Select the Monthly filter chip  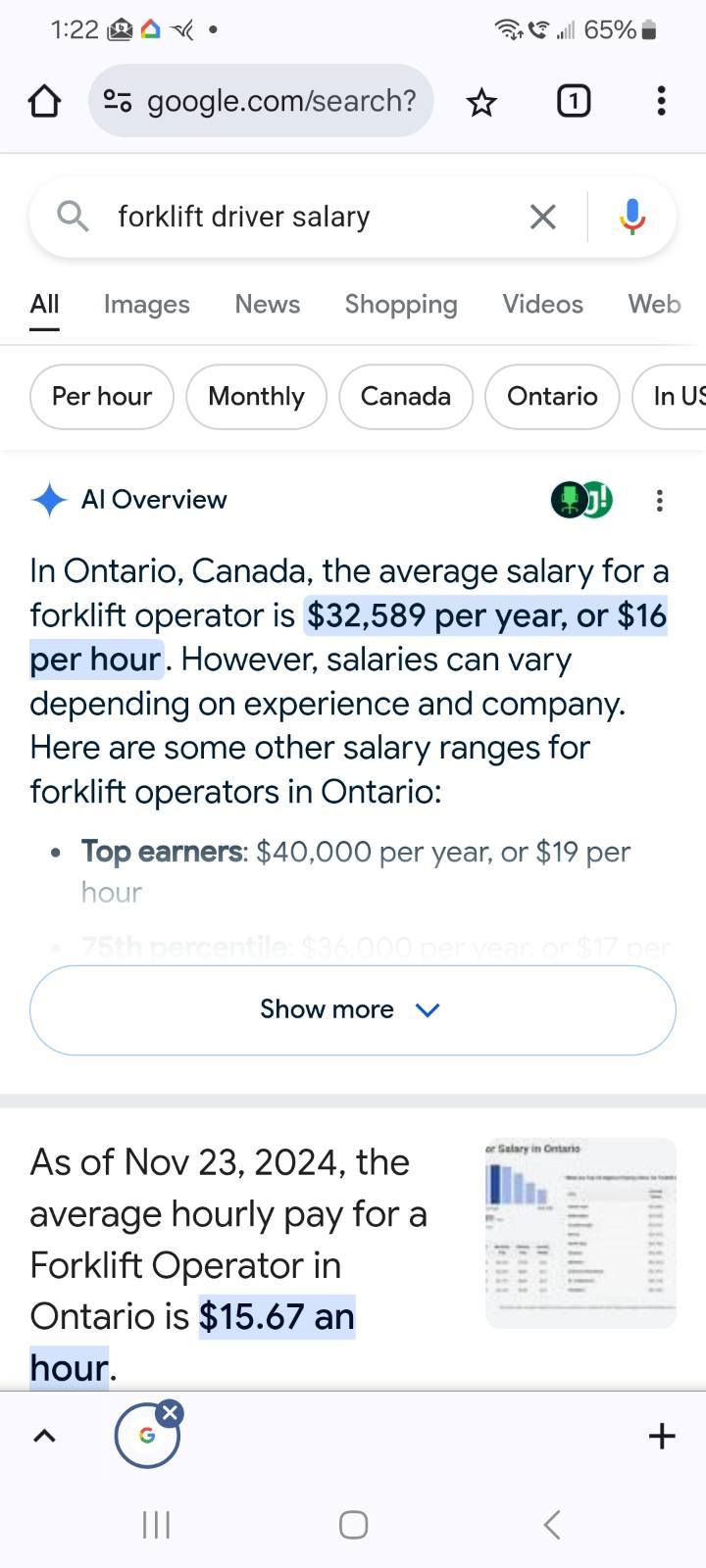(x=256, y=396)
